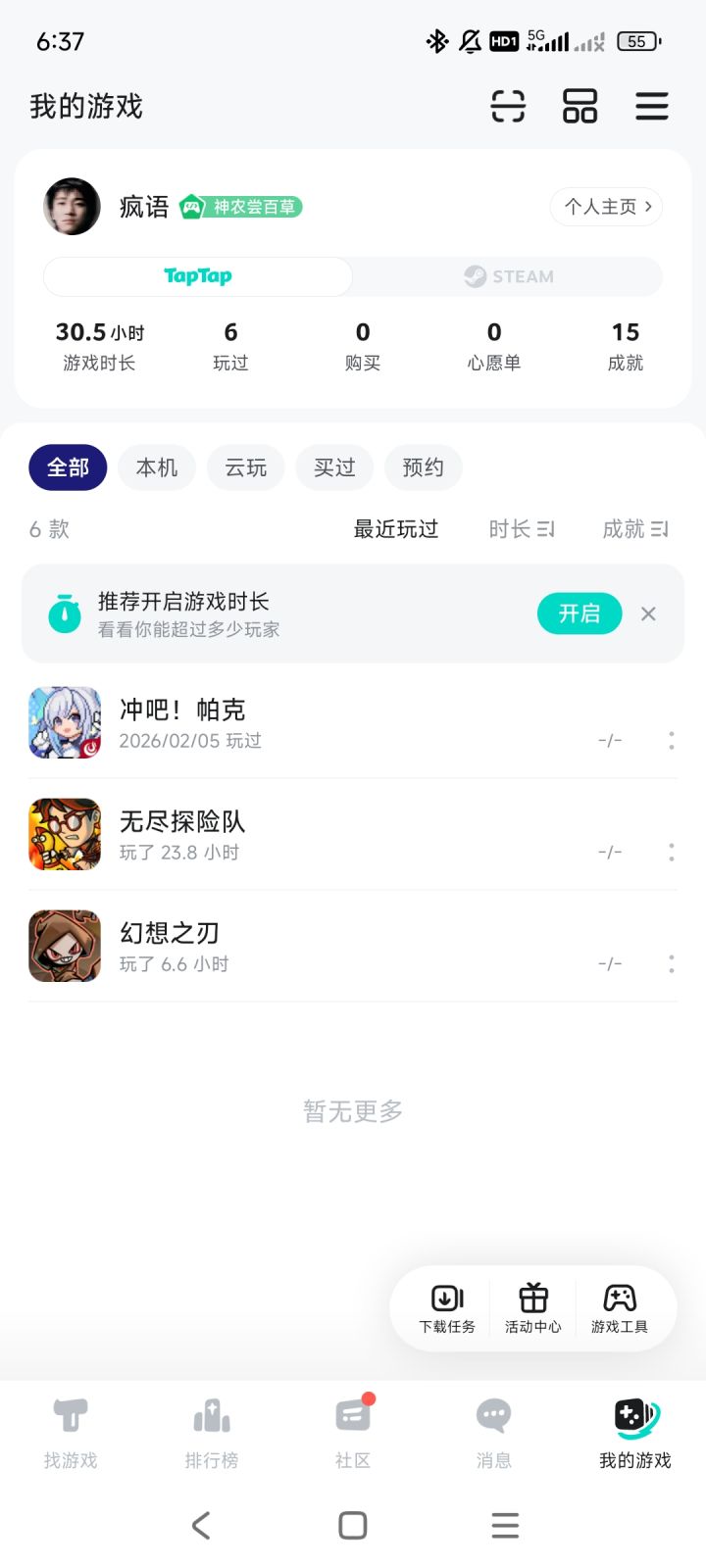Viewport: 706px width, 1568px height.
Task: Tap the 冲吧！帕克 game thumbnail
Action: [x=65, y=722]
